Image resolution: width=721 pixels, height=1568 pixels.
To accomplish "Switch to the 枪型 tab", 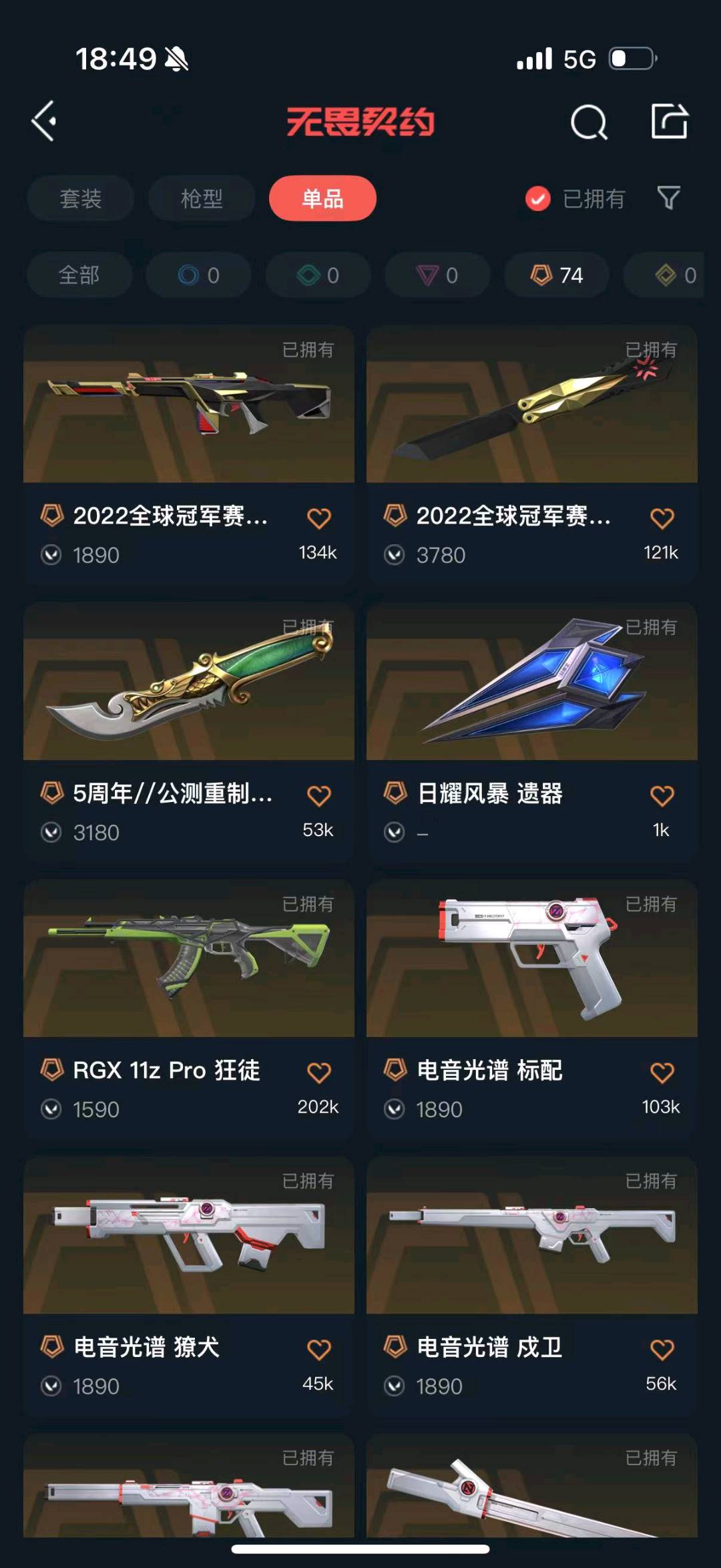I will point(202,198).
